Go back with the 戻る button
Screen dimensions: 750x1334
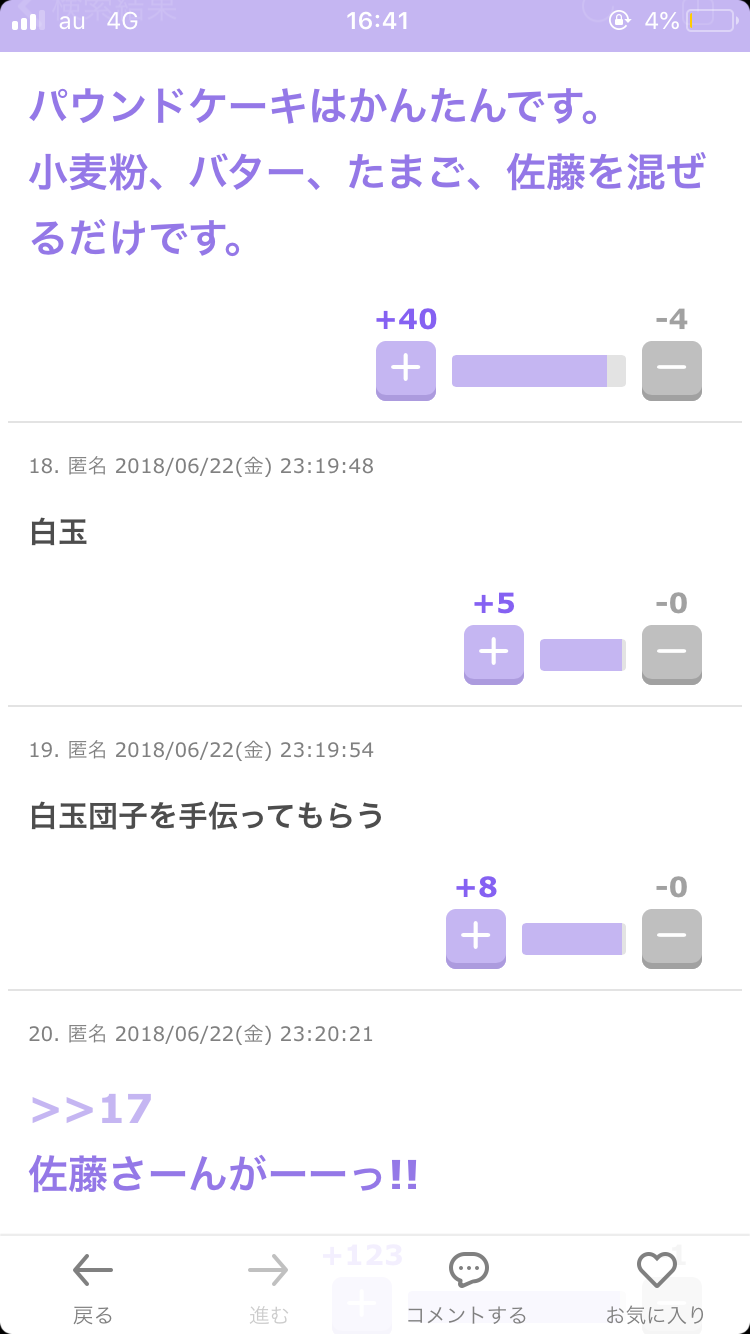(93, 1288)
